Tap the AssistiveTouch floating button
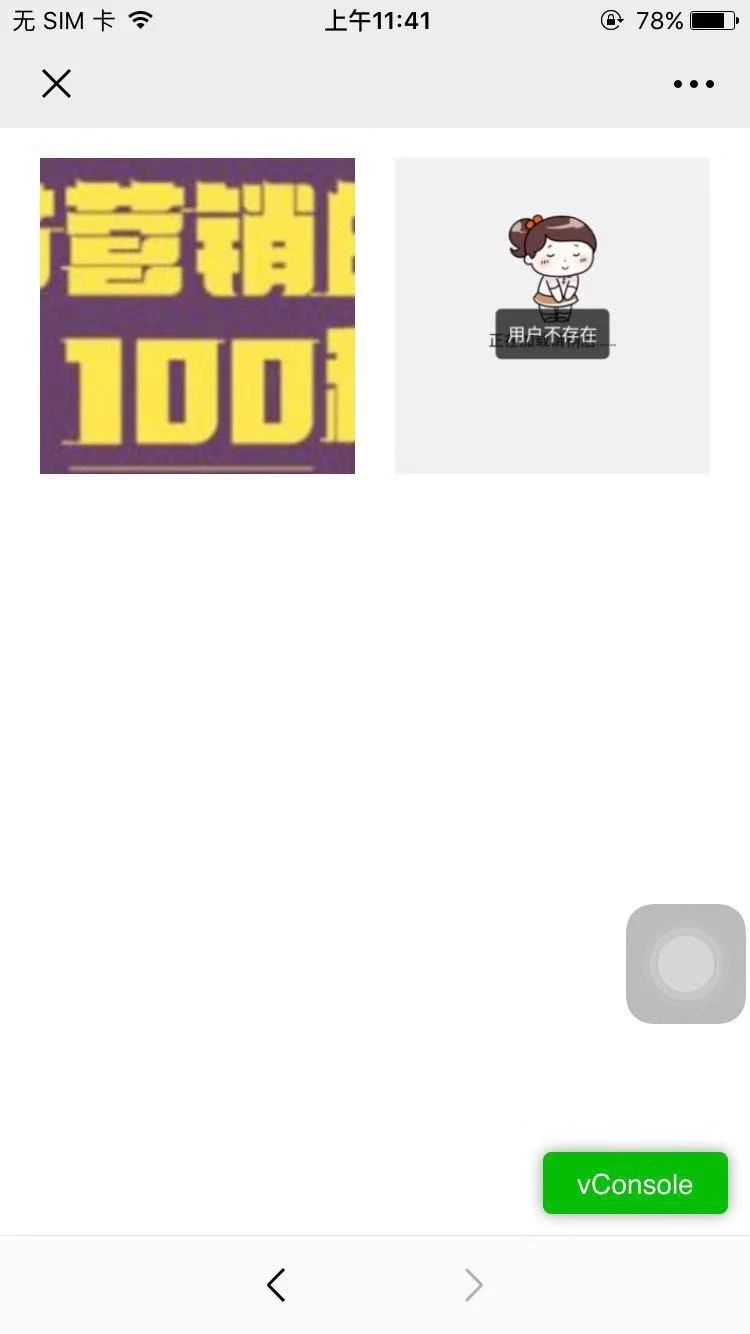Image resolution: width=750 pixels, height=1334 pixels. coord(686,964)
